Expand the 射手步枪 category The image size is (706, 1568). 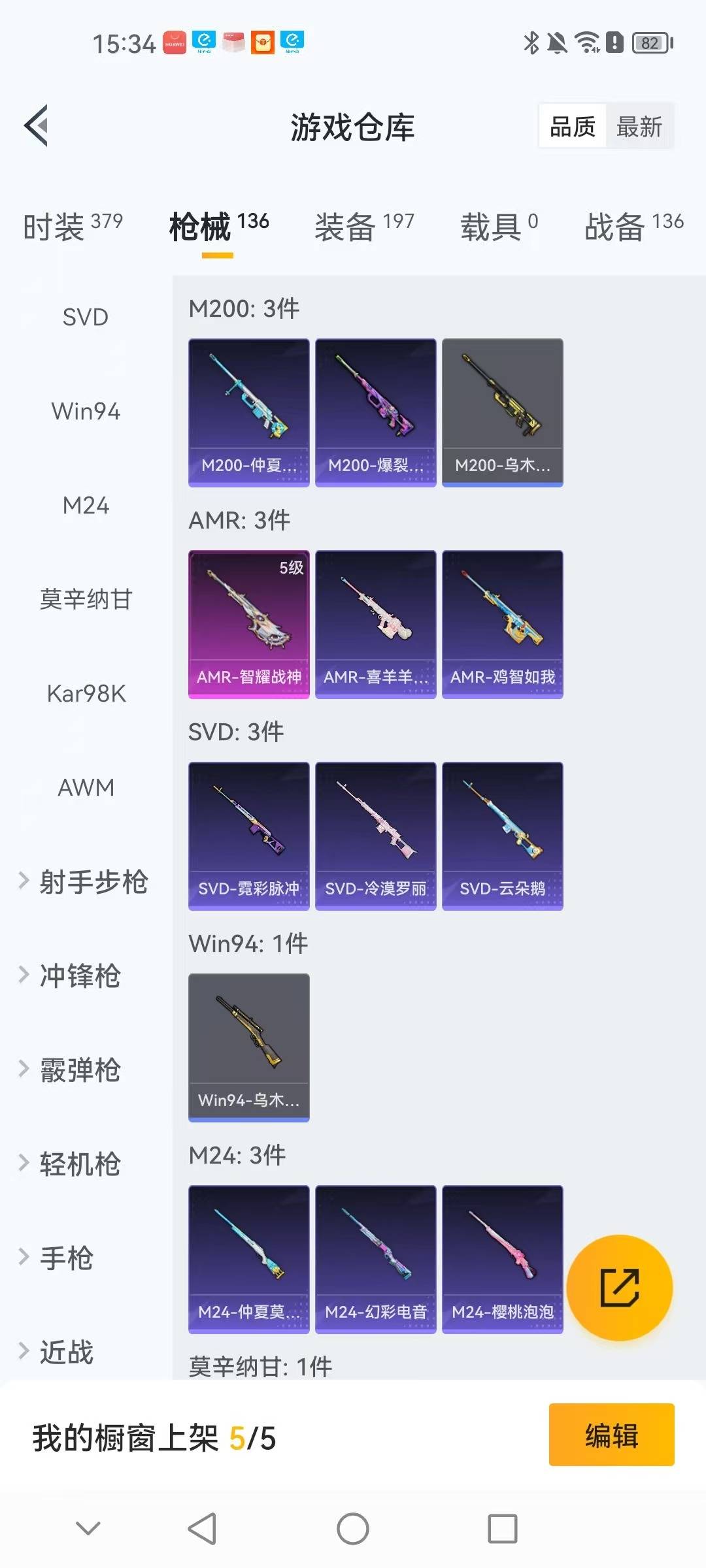point(92,882)
